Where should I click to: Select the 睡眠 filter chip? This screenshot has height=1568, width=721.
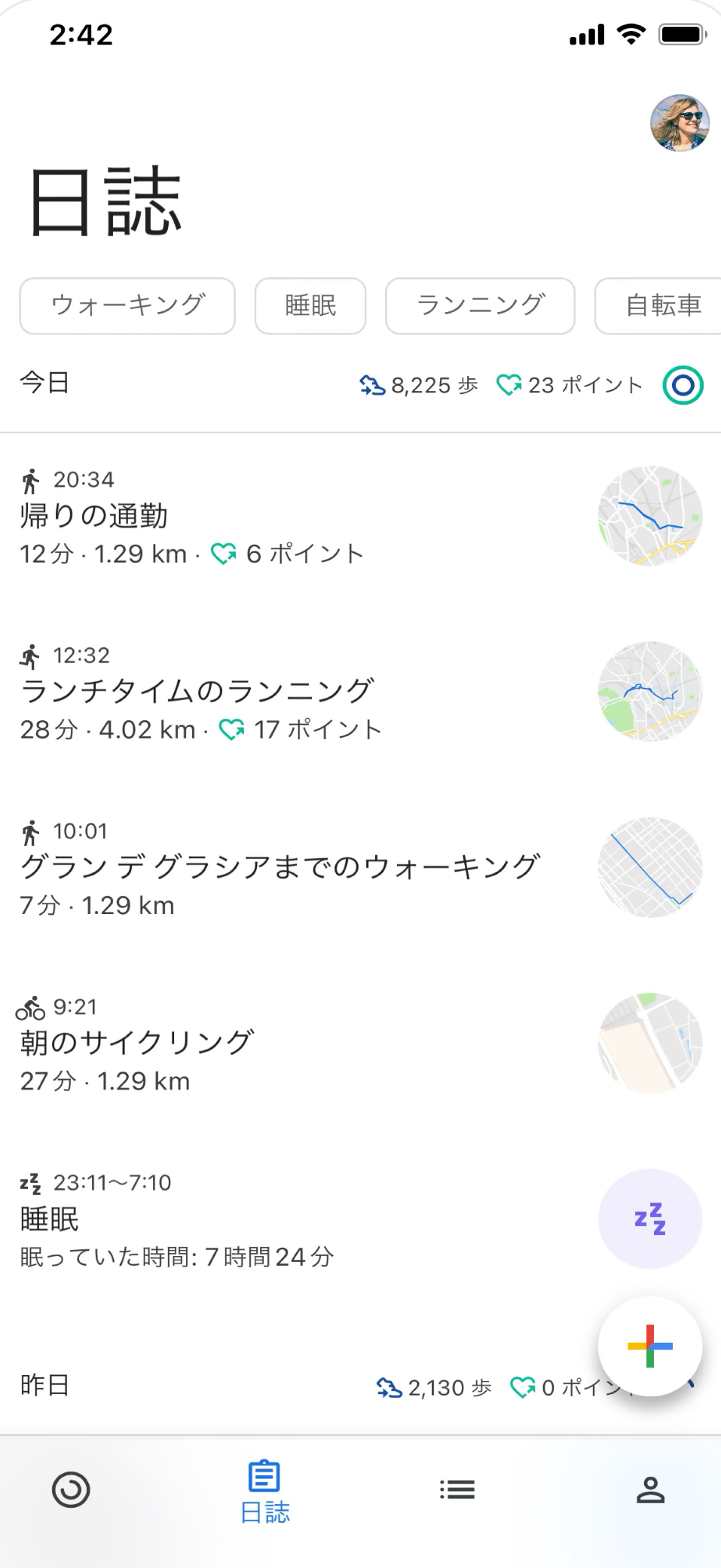[x=310, y=306]
